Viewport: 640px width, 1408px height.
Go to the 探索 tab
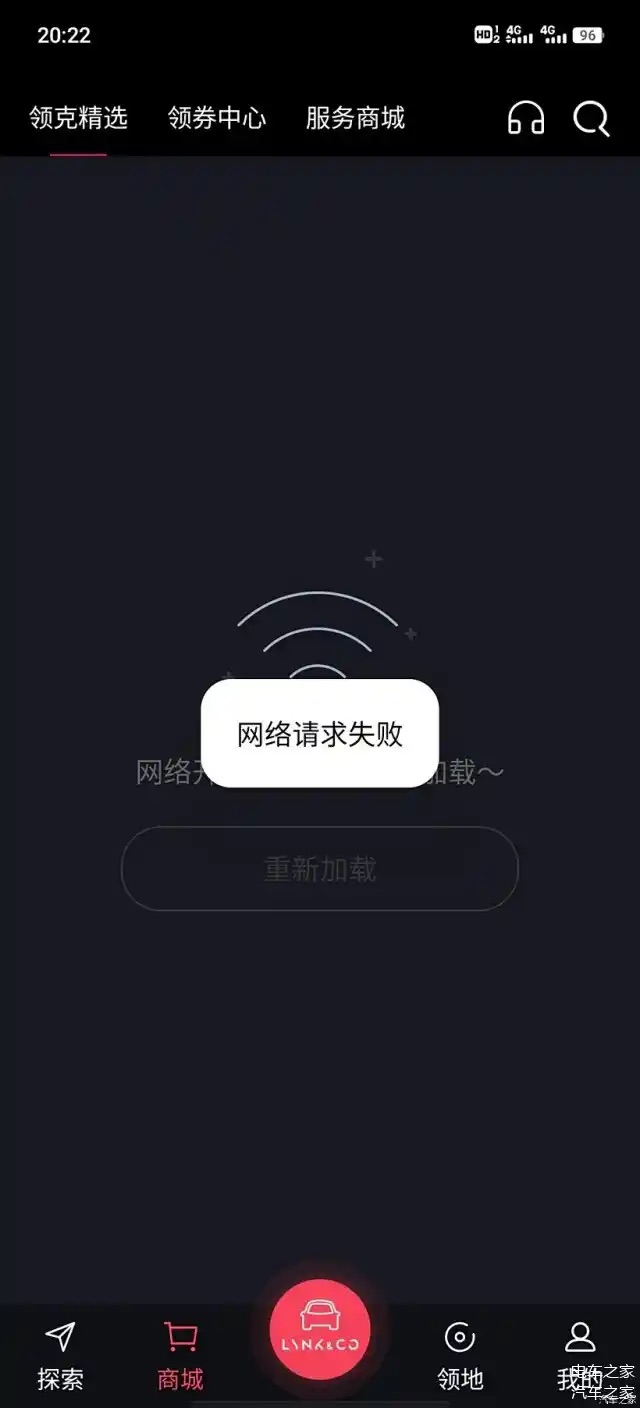pyautogui.click(x=60, y=1356)
